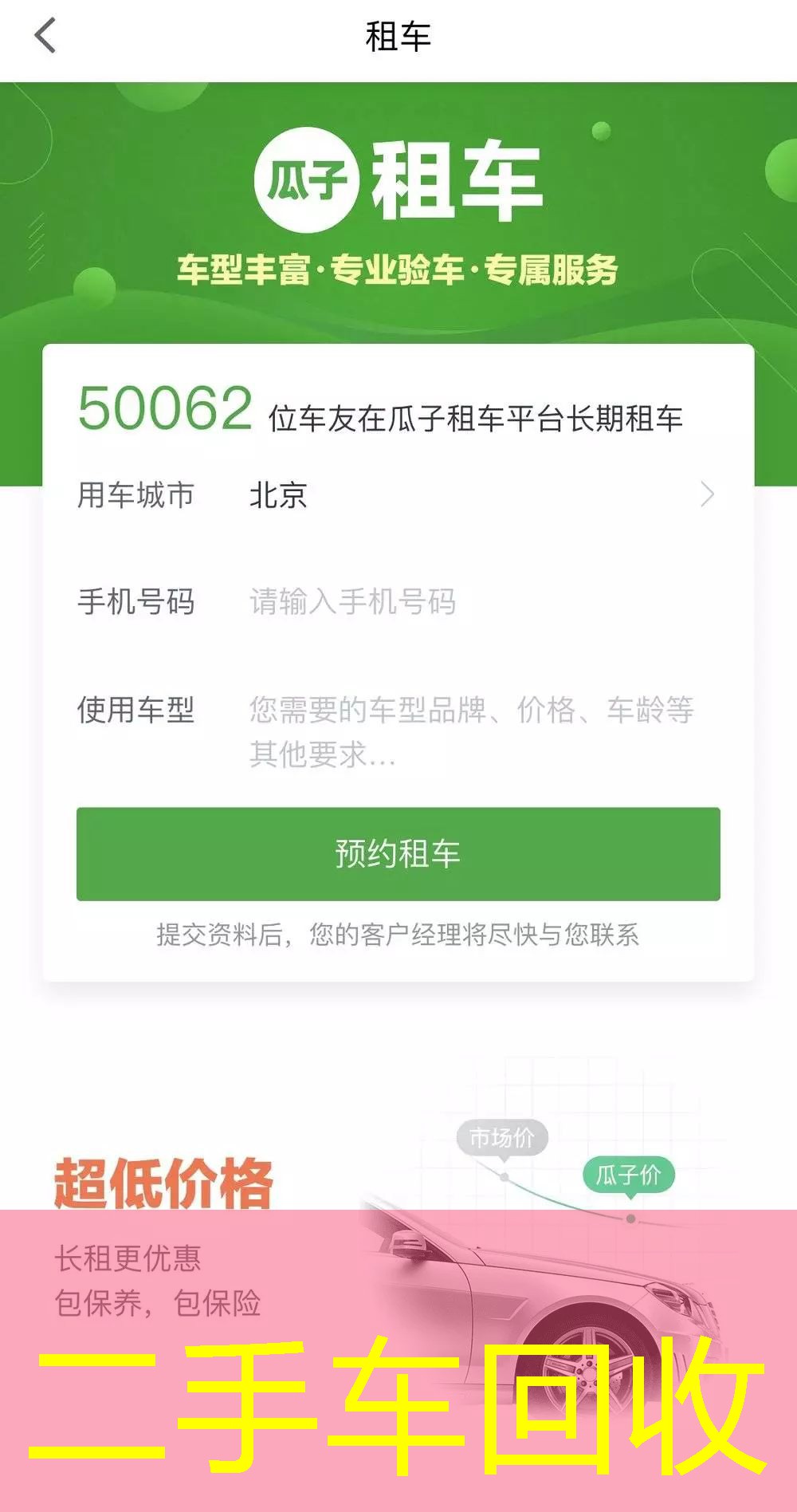The image size is (797, 1512).
Task: Go back from the 租车 page
Action: click(45, 36)
